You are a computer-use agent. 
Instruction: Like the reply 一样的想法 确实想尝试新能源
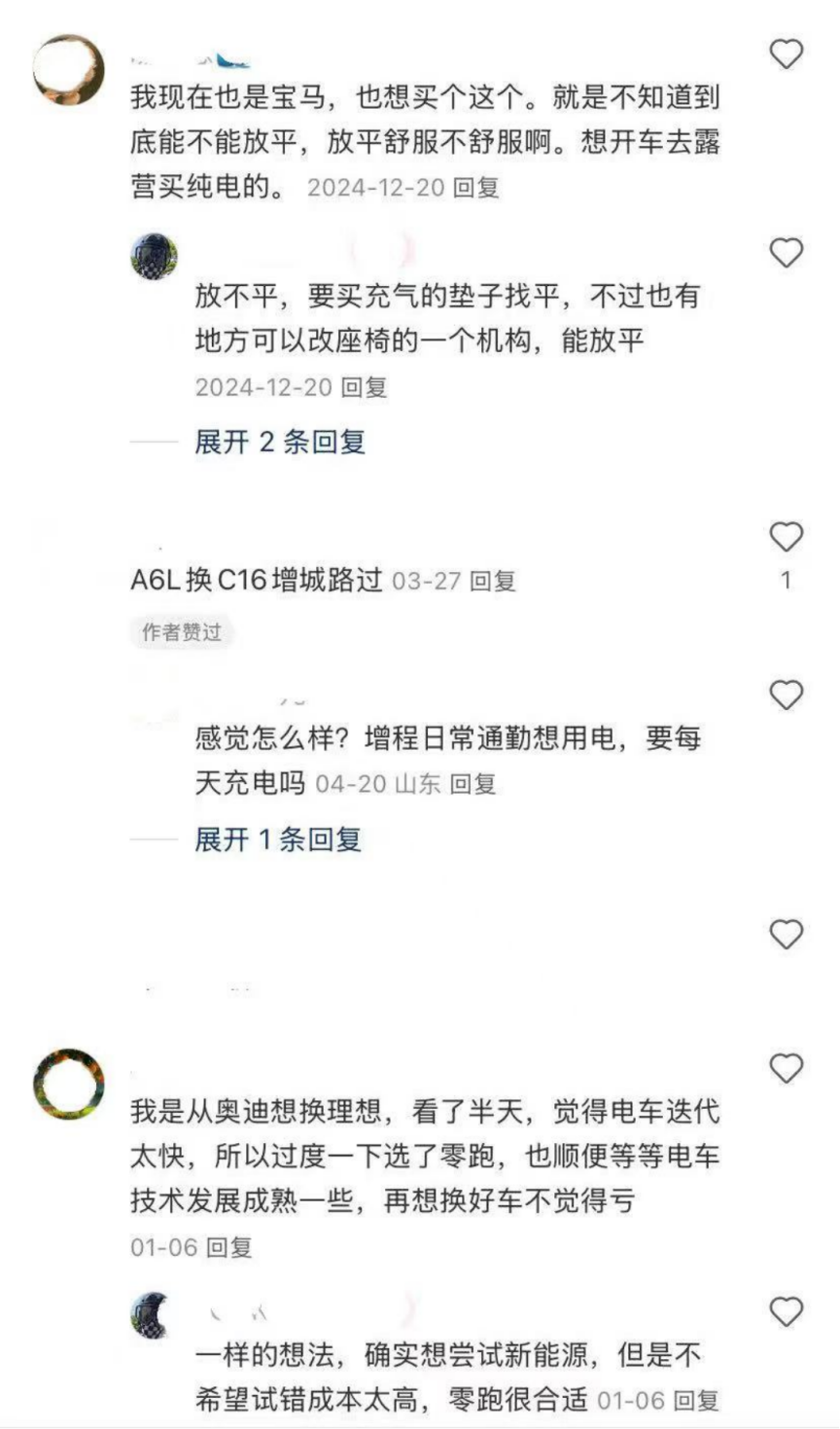[x=786, y=1312]
